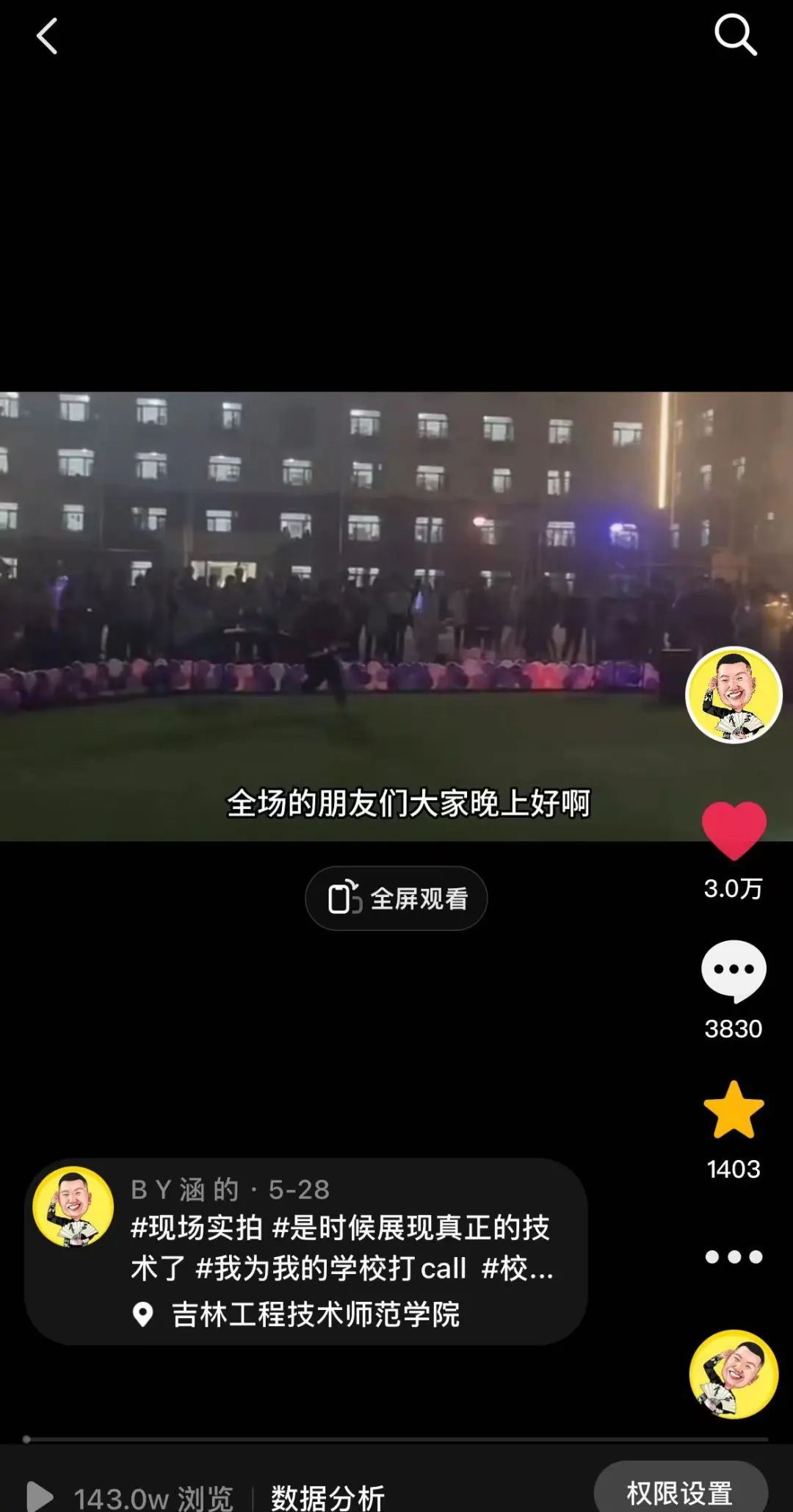
Task: Tap the red heart like icon
Action: (734, 830)
